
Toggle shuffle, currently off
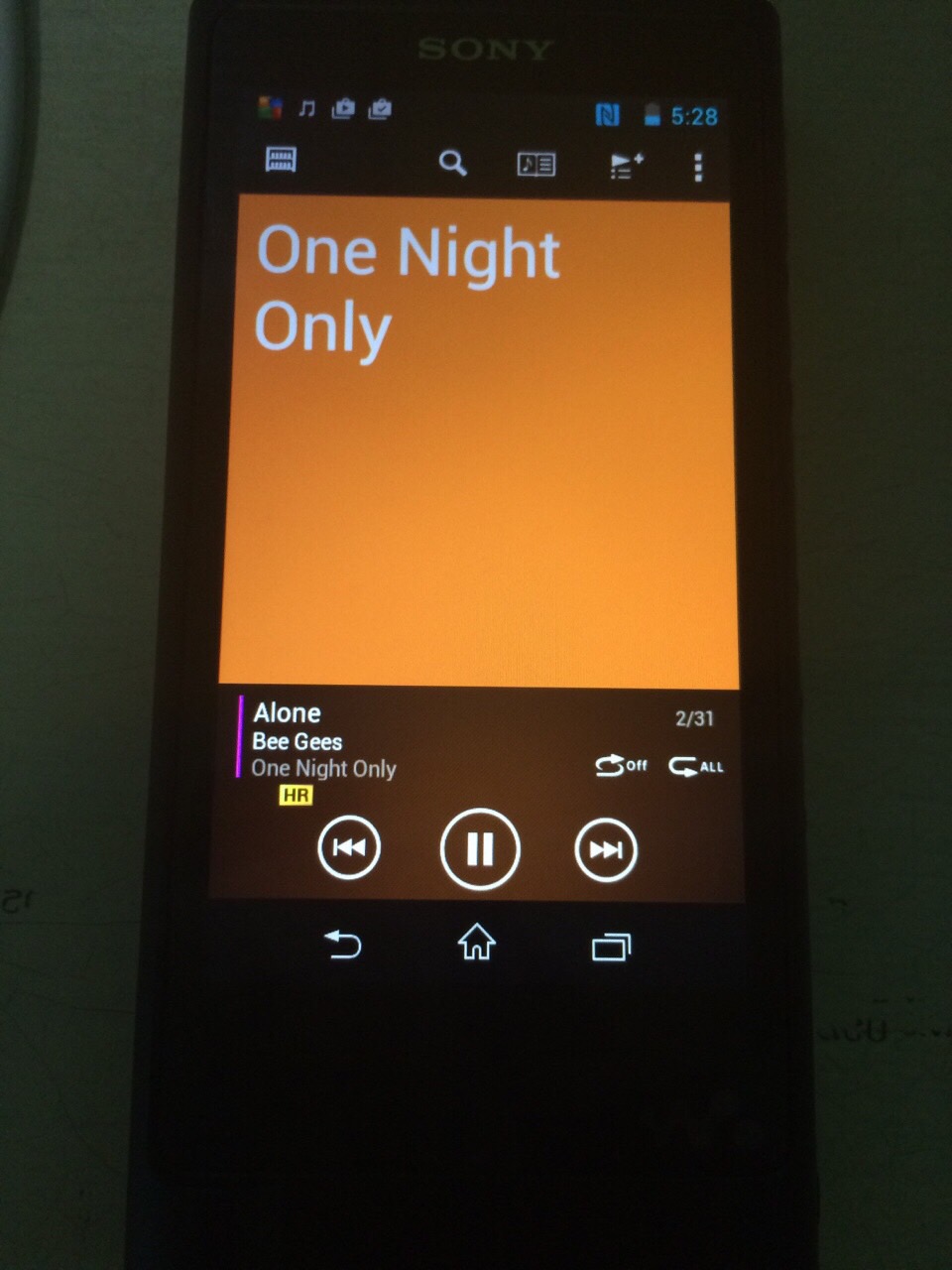621,765
